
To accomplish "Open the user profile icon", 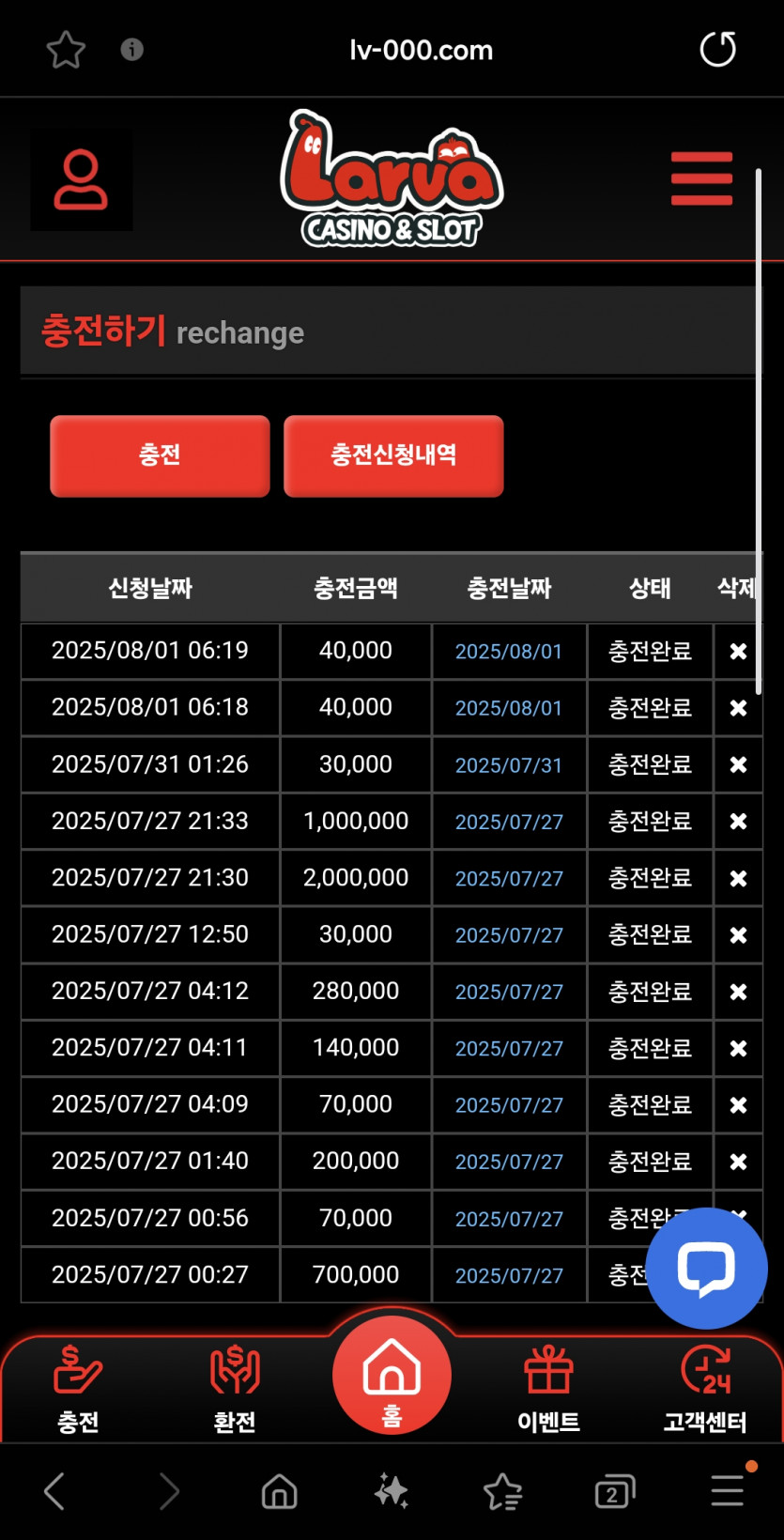I will coord(81,179).
